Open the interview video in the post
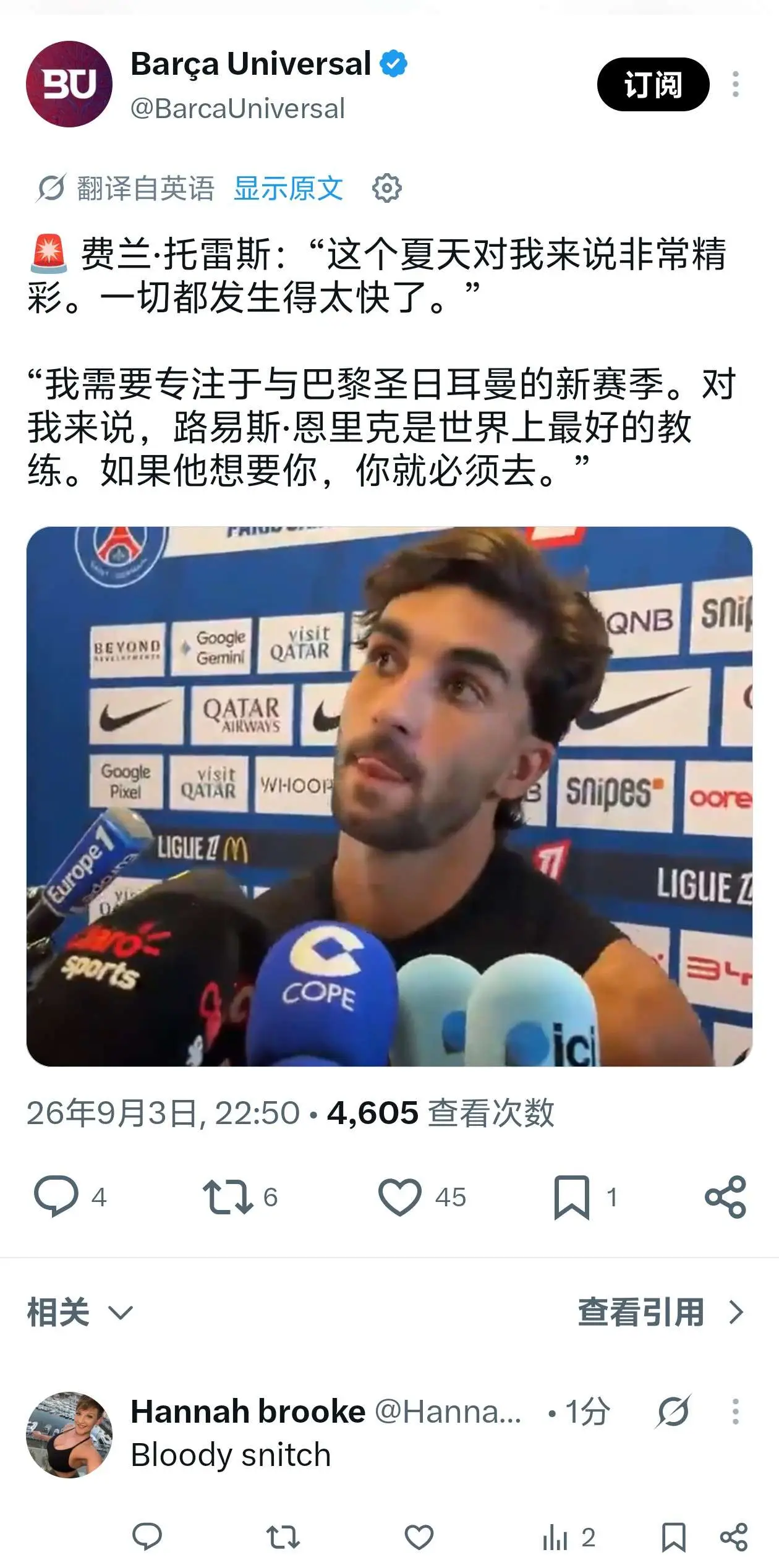 click(389, 796)
